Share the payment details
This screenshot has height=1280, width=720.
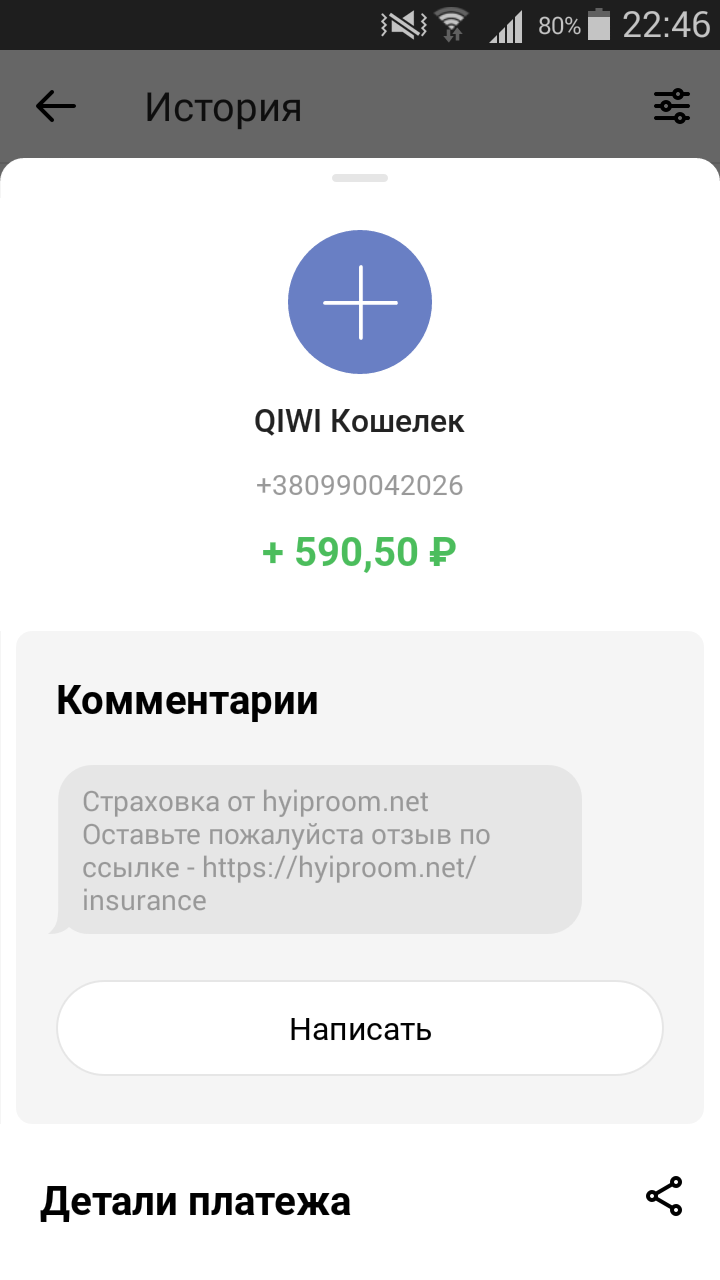[x=664, y=1196]
